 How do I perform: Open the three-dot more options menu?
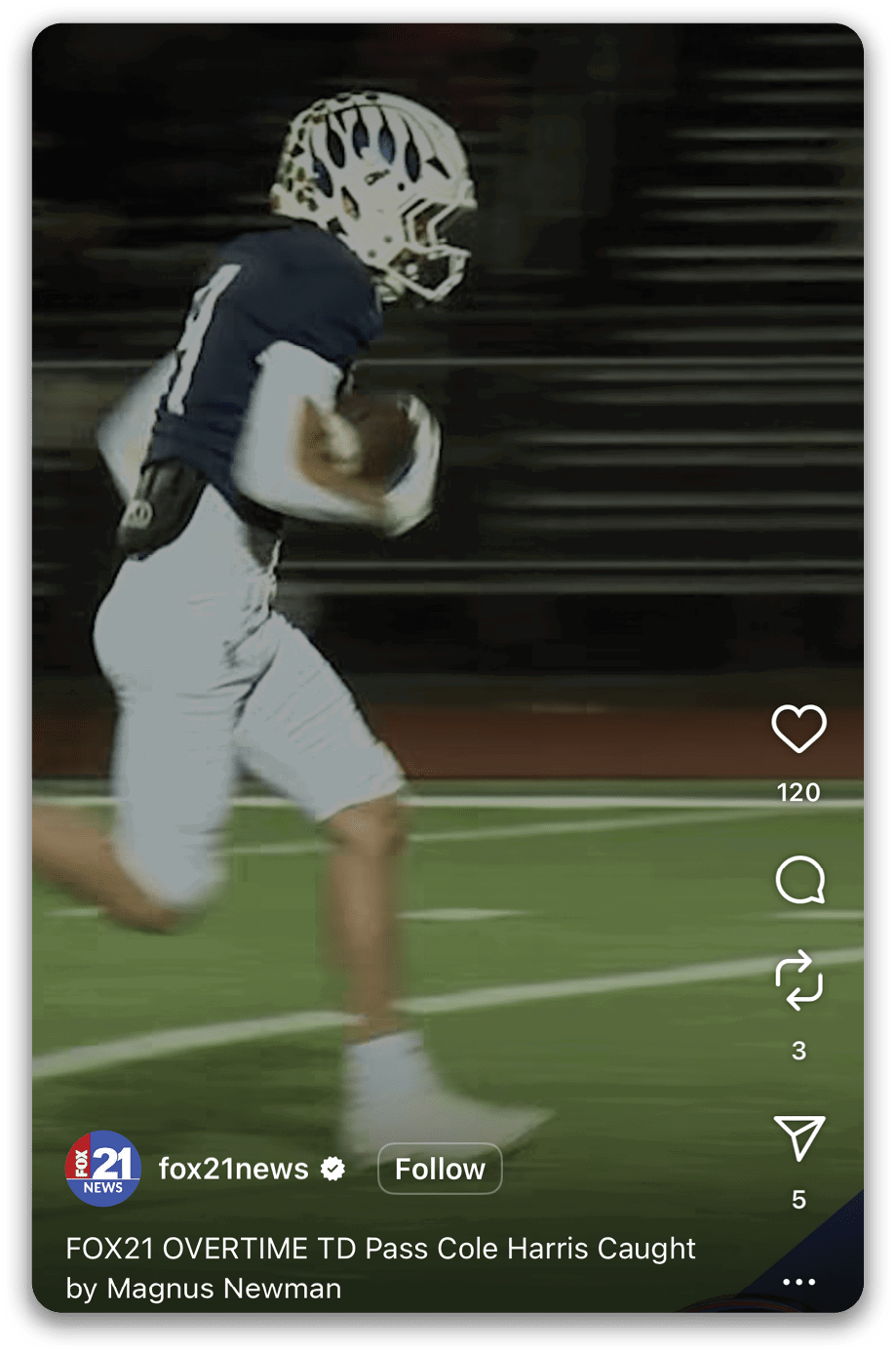point(799,1282)
